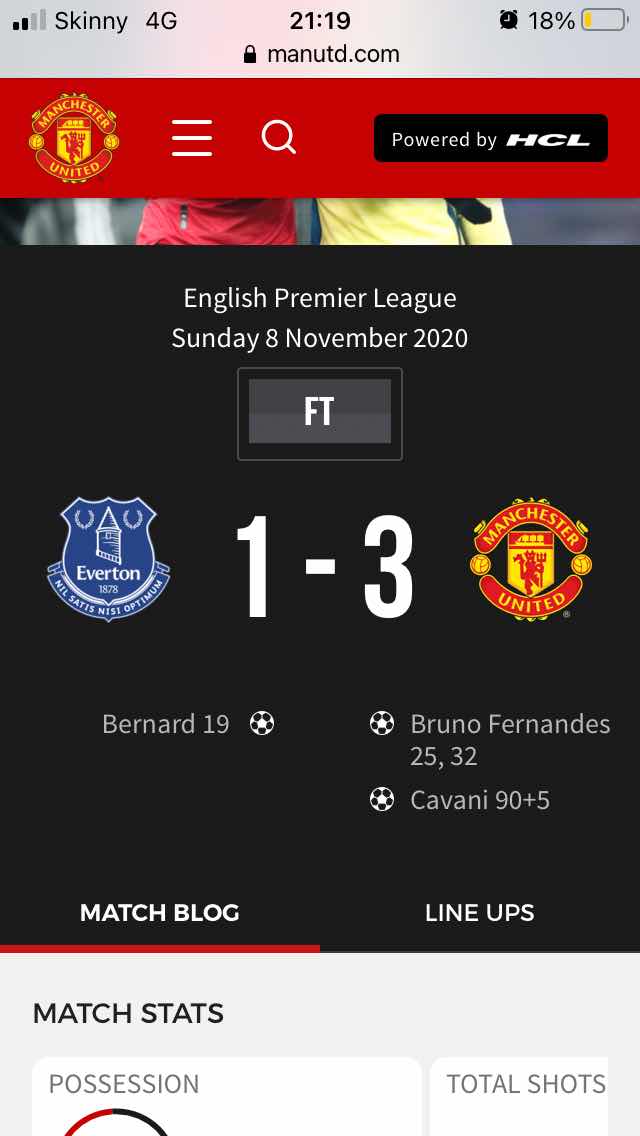Open the hamburger menu
Image resolution: width=640 pixels, height=1136 pixels.
click(192, 138)
